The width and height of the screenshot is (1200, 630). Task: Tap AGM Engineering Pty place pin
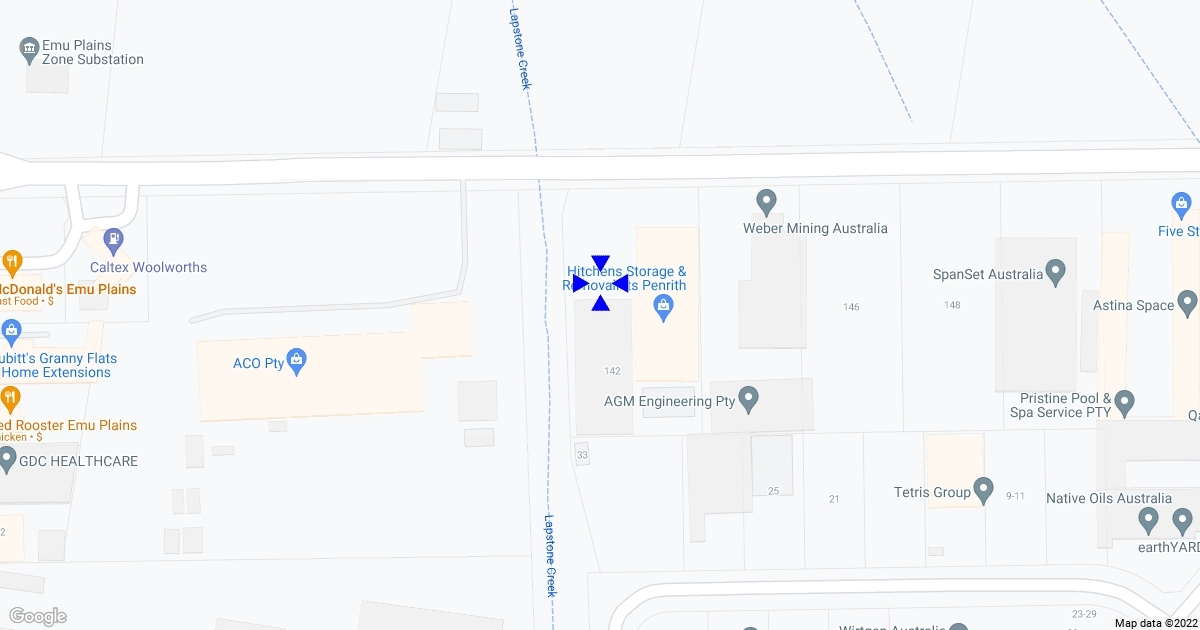pos(749,402)
